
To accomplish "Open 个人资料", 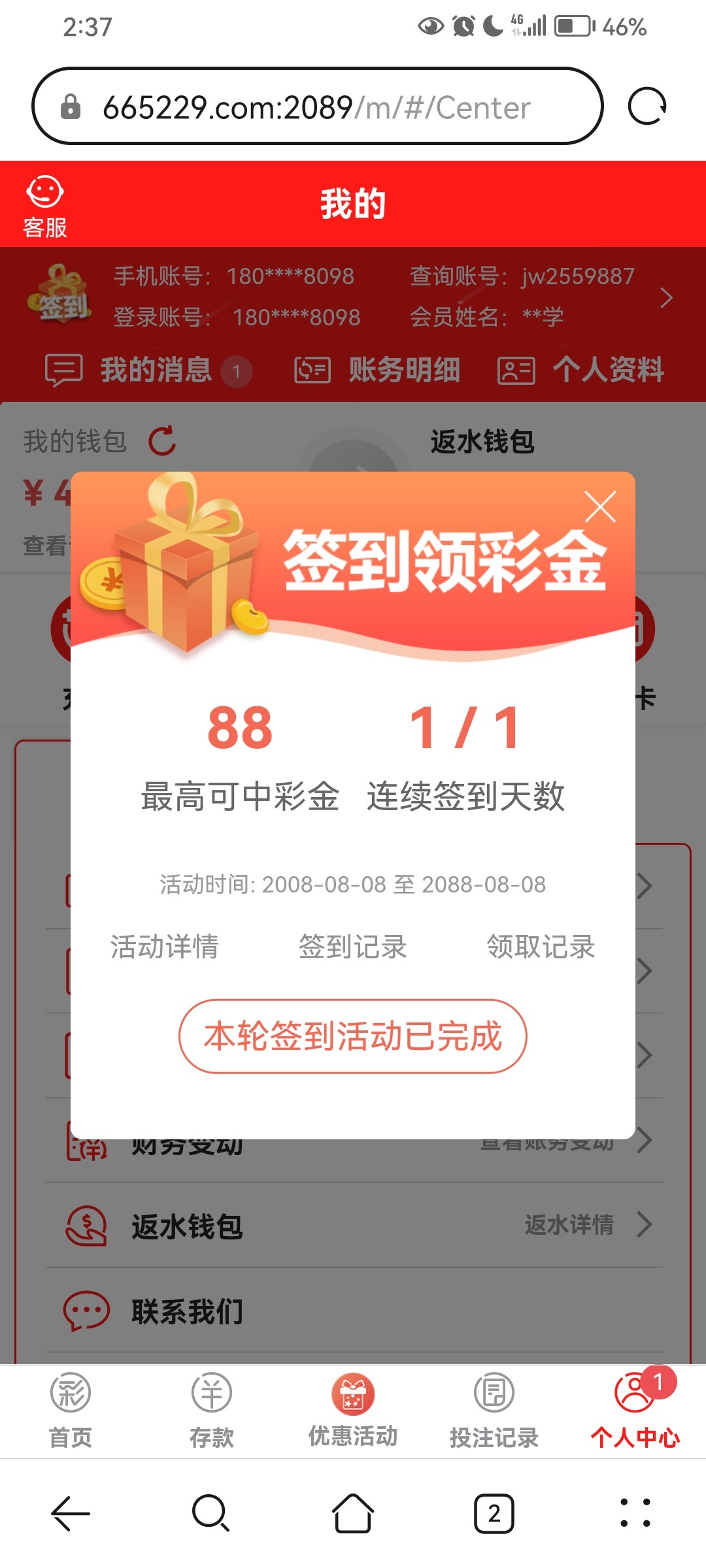I will point(581,370).
